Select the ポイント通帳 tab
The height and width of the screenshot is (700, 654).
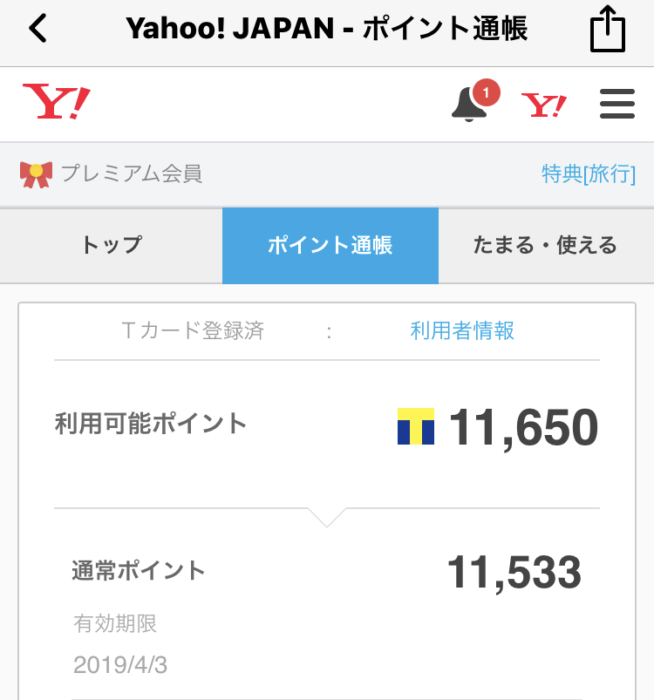click(330, 246)
